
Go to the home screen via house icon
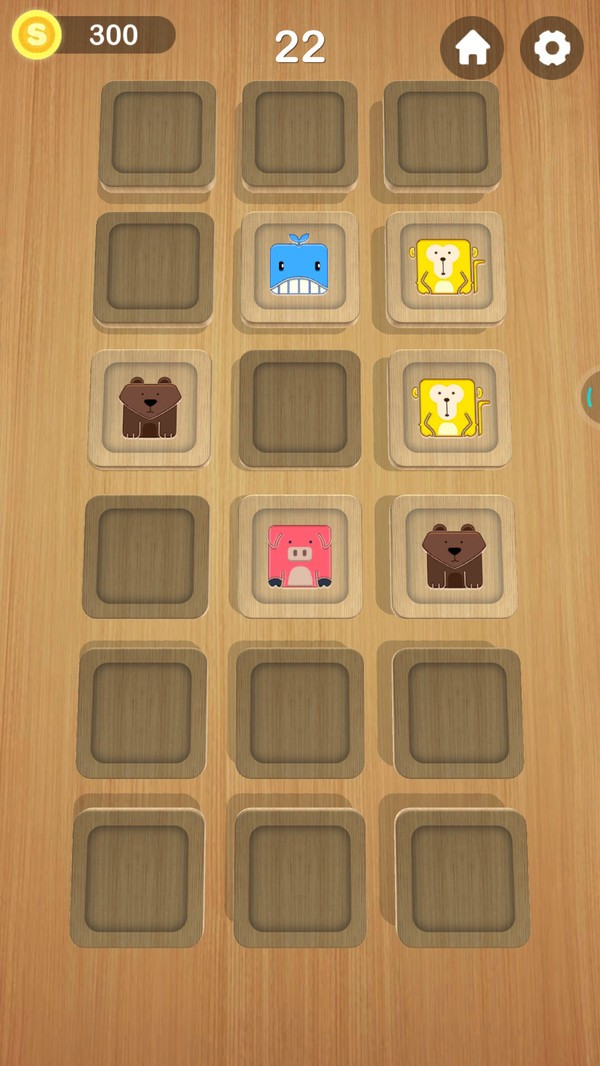pos(472,48)
